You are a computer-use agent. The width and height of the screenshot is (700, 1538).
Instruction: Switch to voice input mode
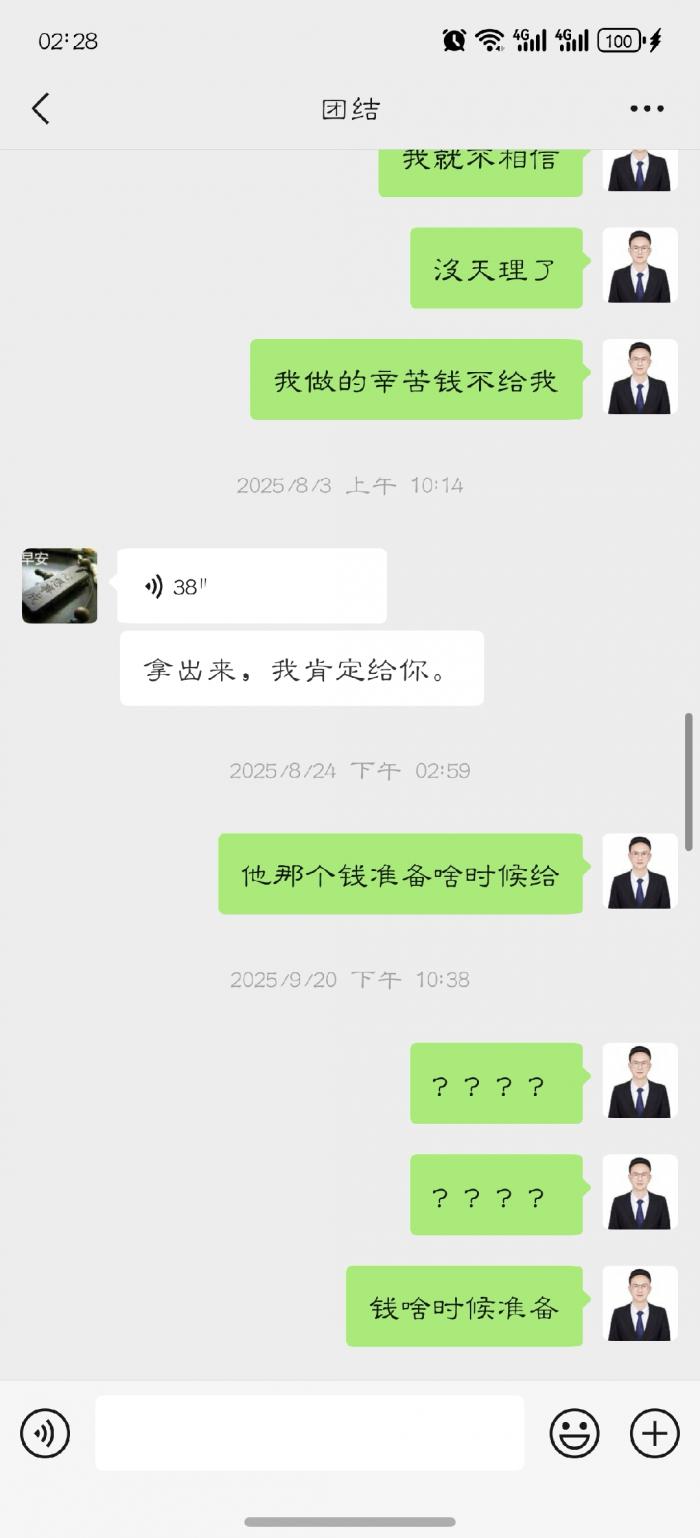coord(45,1433)
